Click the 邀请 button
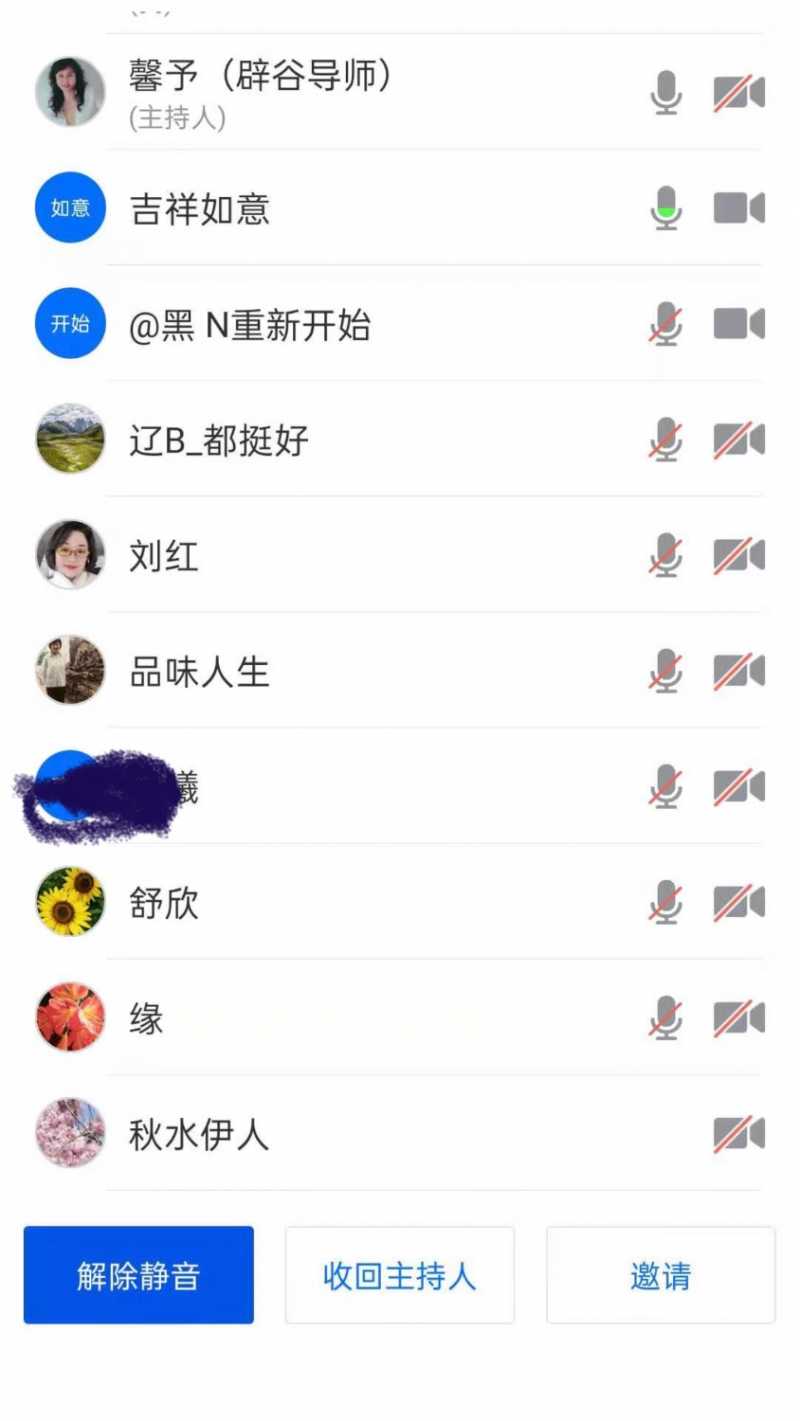The image size is (800, 1421). click(660, 1275)
